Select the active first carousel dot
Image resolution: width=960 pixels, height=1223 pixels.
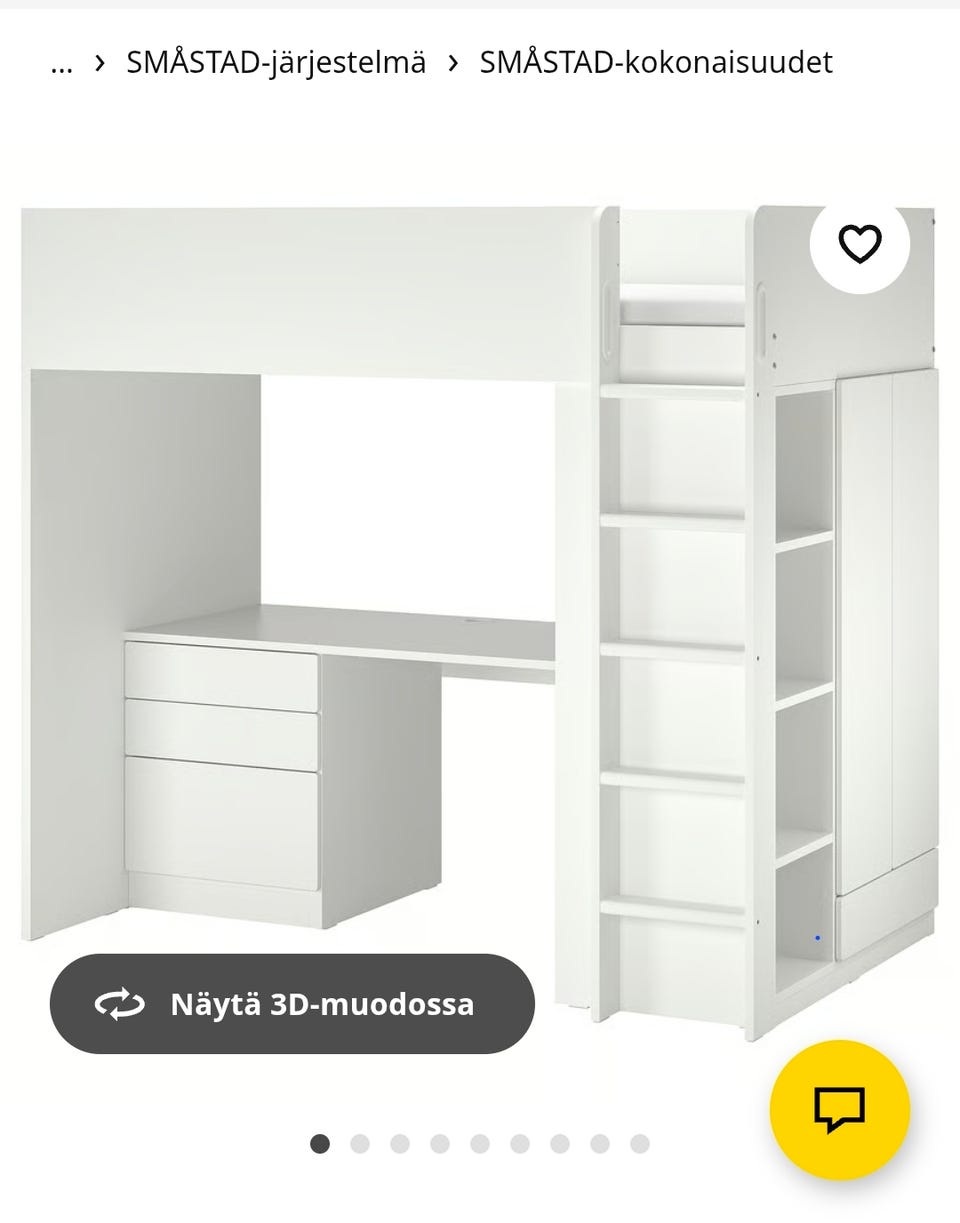(x=321, y=1141)
